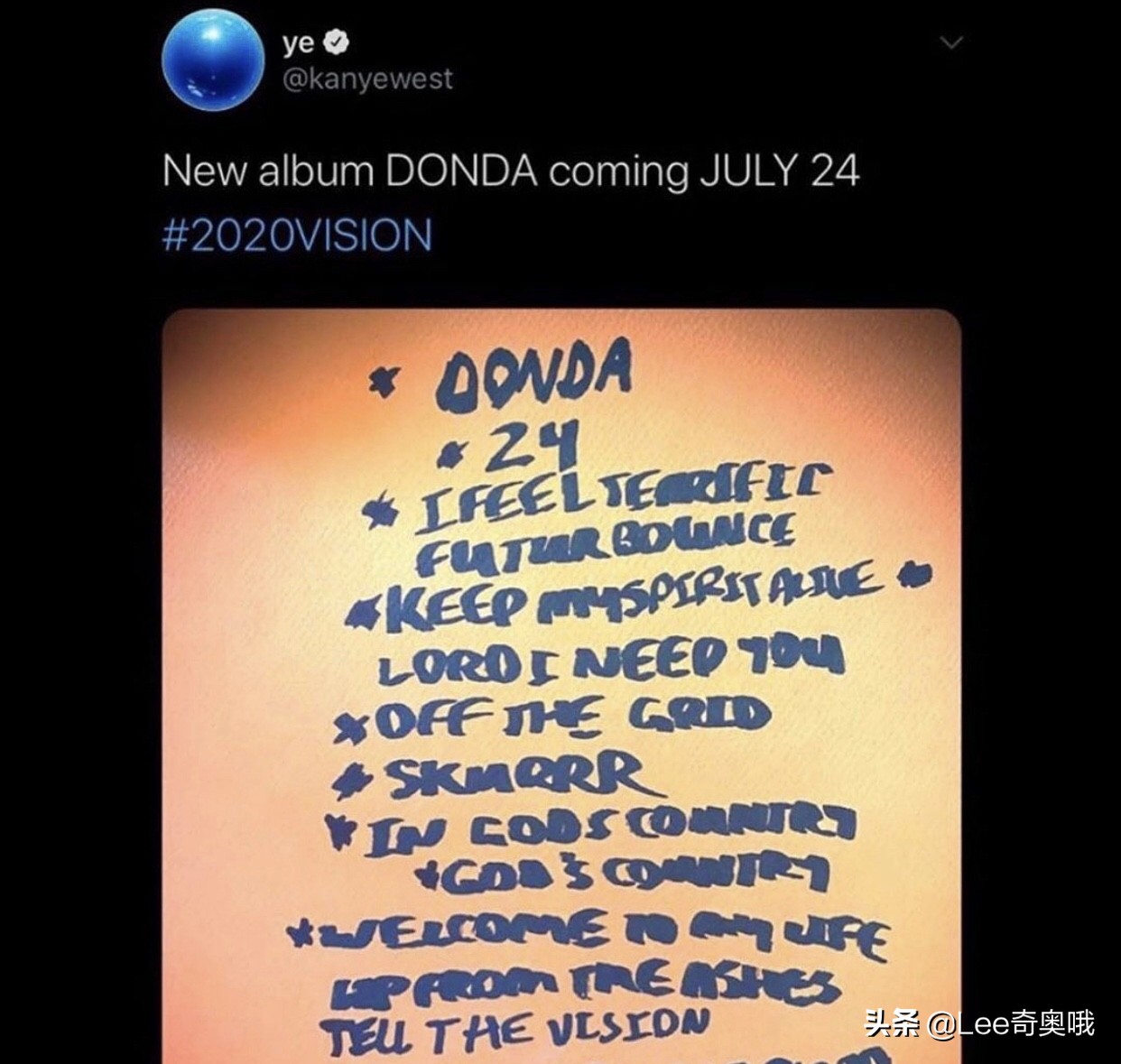1121x1064 pixels.
Task: View the handwritten DONDA tracklist image
Action: 561,686
